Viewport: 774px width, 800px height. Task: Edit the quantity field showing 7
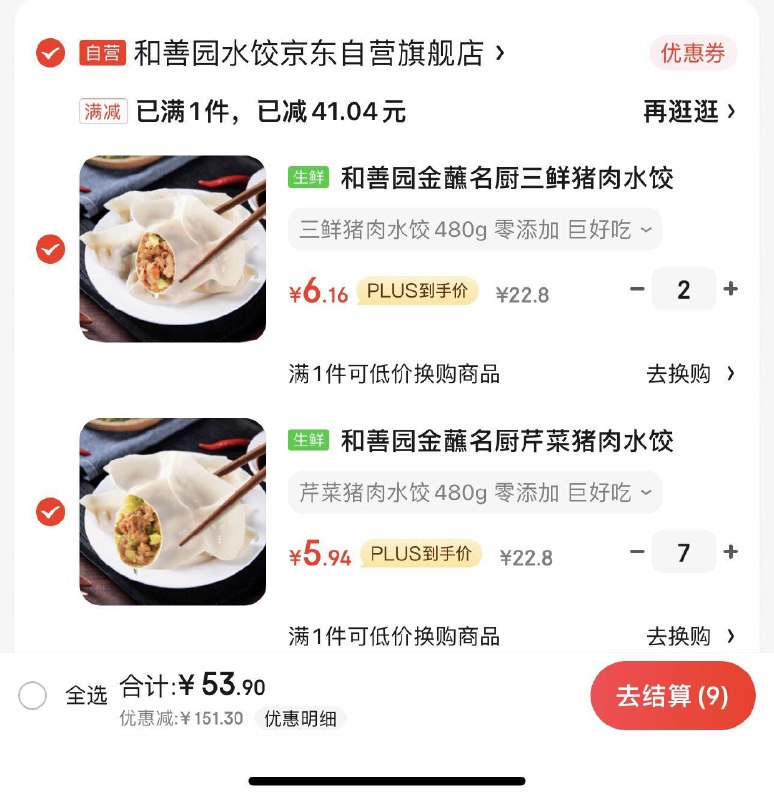pyautogui.click(x=684, y=551)
